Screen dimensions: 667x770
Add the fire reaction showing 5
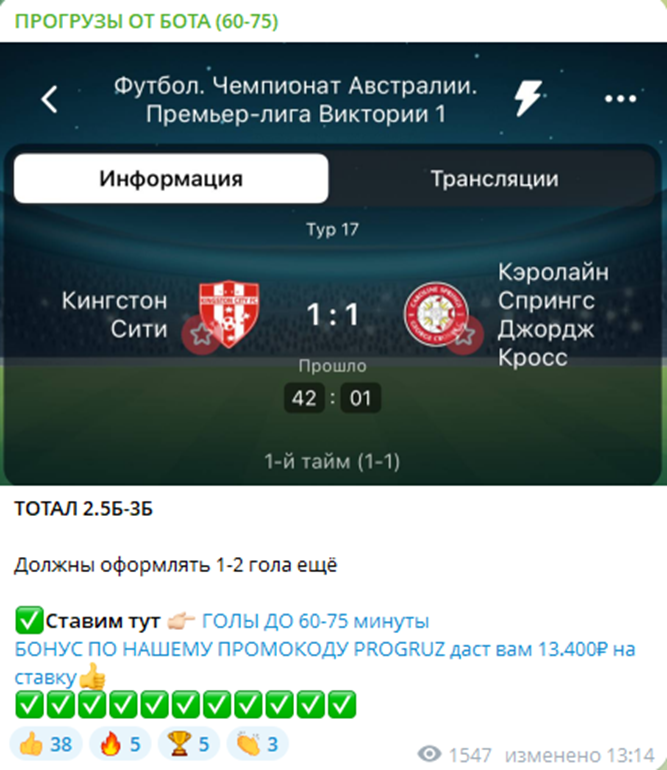[119, 744]
